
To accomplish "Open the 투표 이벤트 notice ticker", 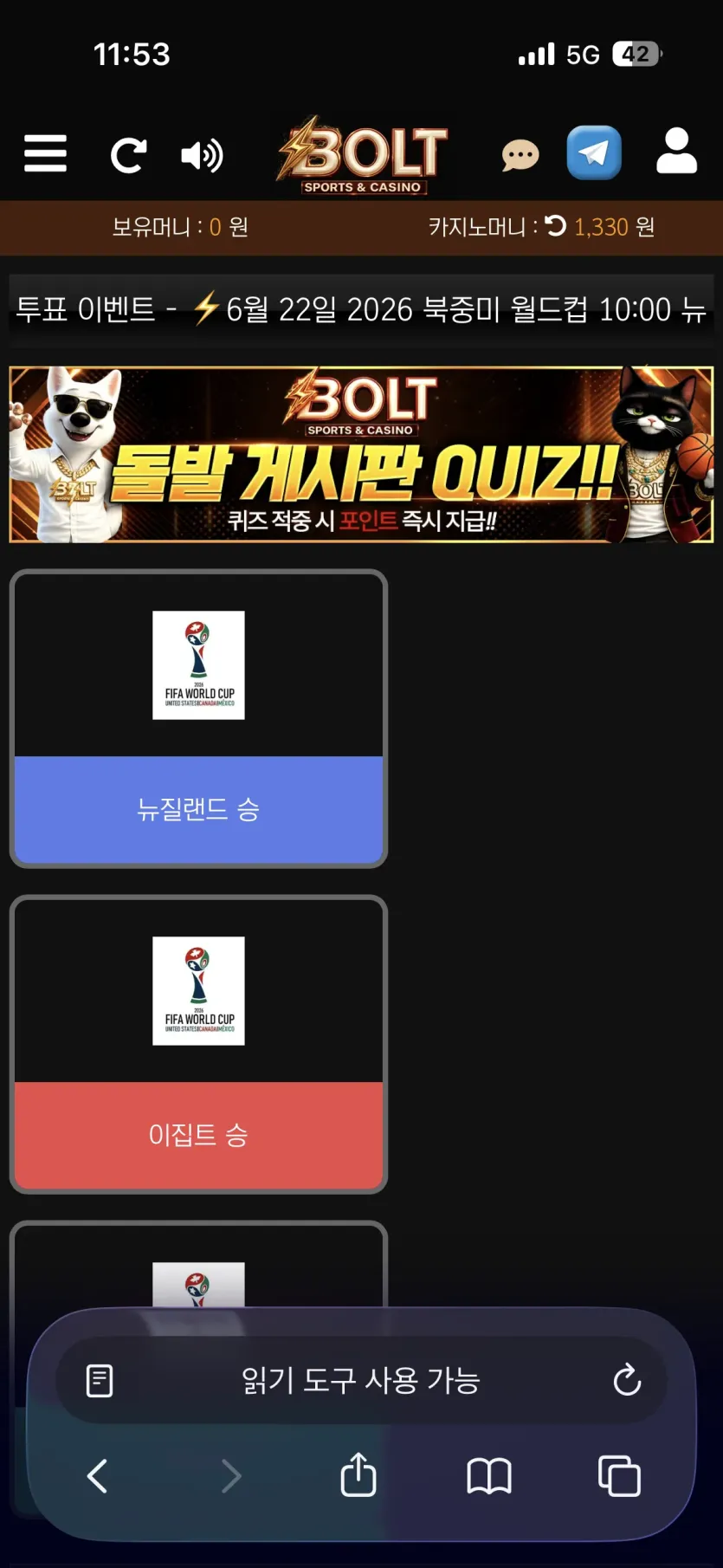I will pos(361,309).
